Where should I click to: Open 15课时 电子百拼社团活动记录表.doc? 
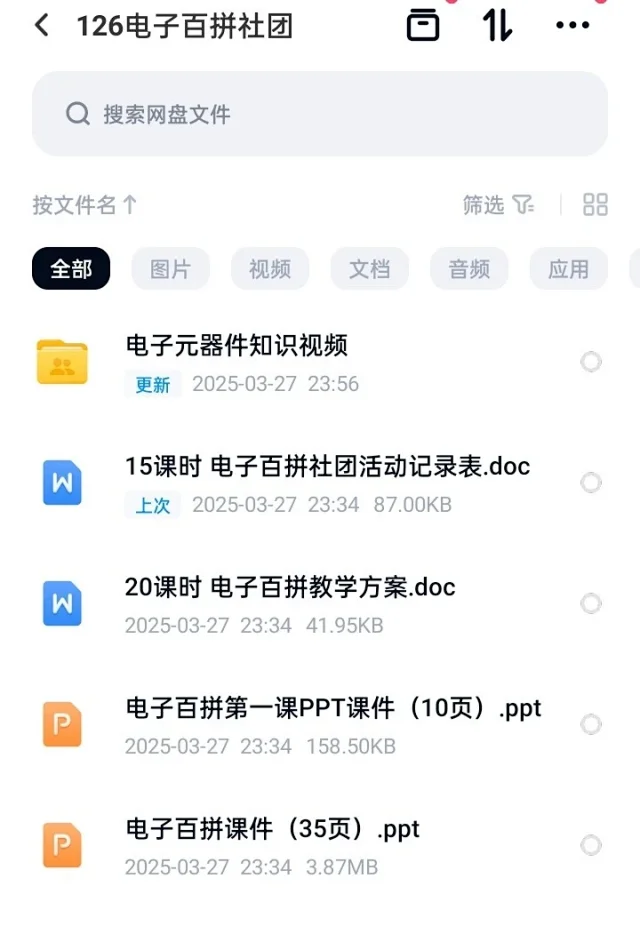coord(327,467)
